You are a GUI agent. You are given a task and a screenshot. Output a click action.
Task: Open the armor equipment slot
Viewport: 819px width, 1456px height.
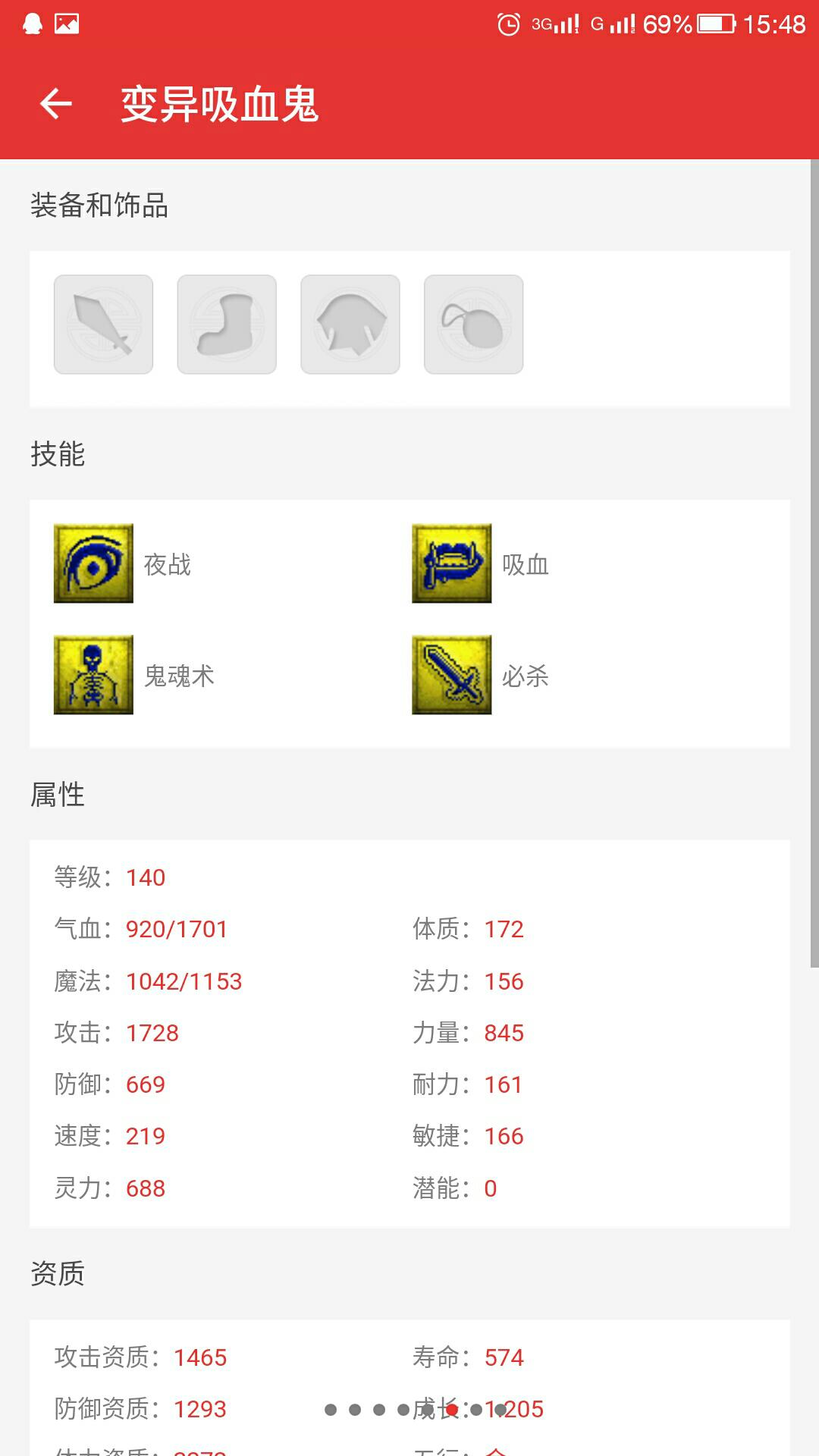coord(350,325)
